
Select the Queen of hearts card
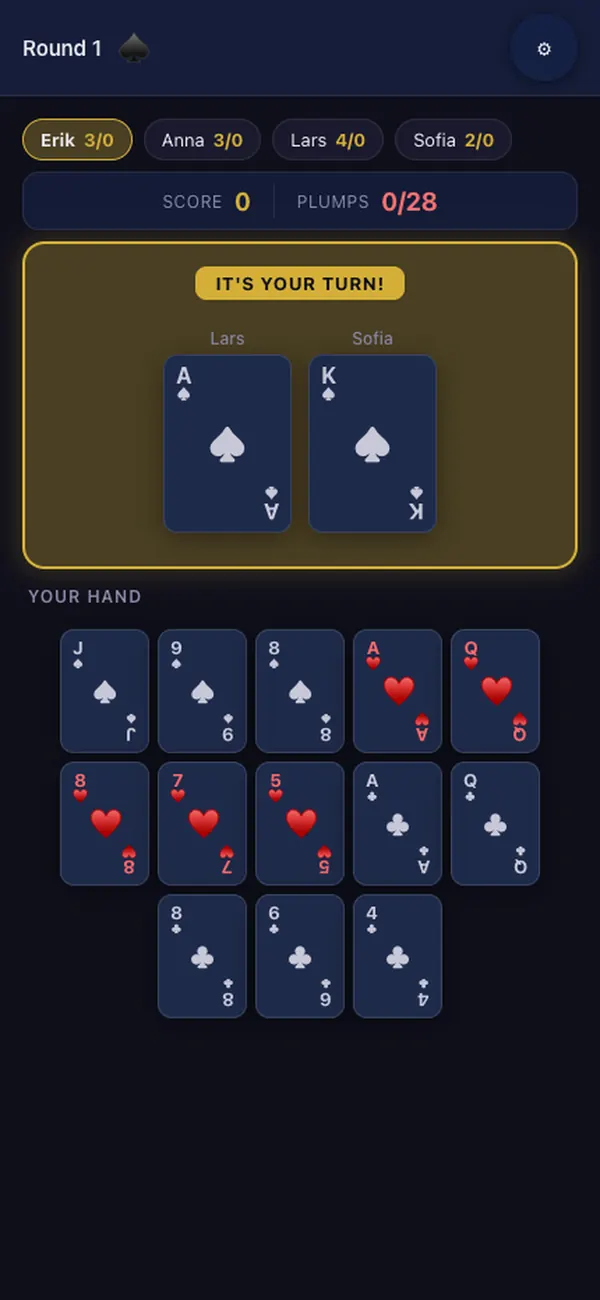coord(495,691)
